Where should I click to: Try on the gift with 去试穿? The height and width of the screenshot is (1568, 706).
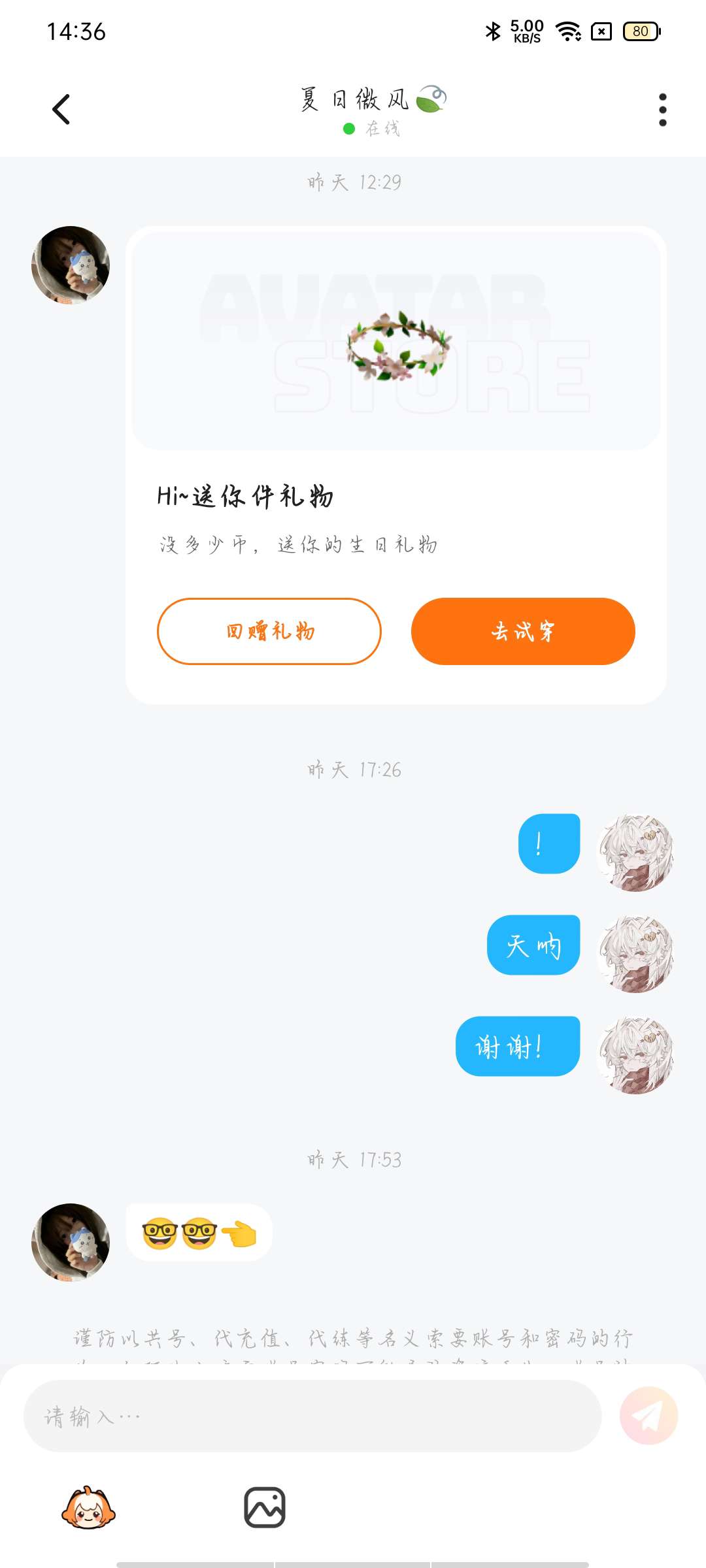(523, 631)
